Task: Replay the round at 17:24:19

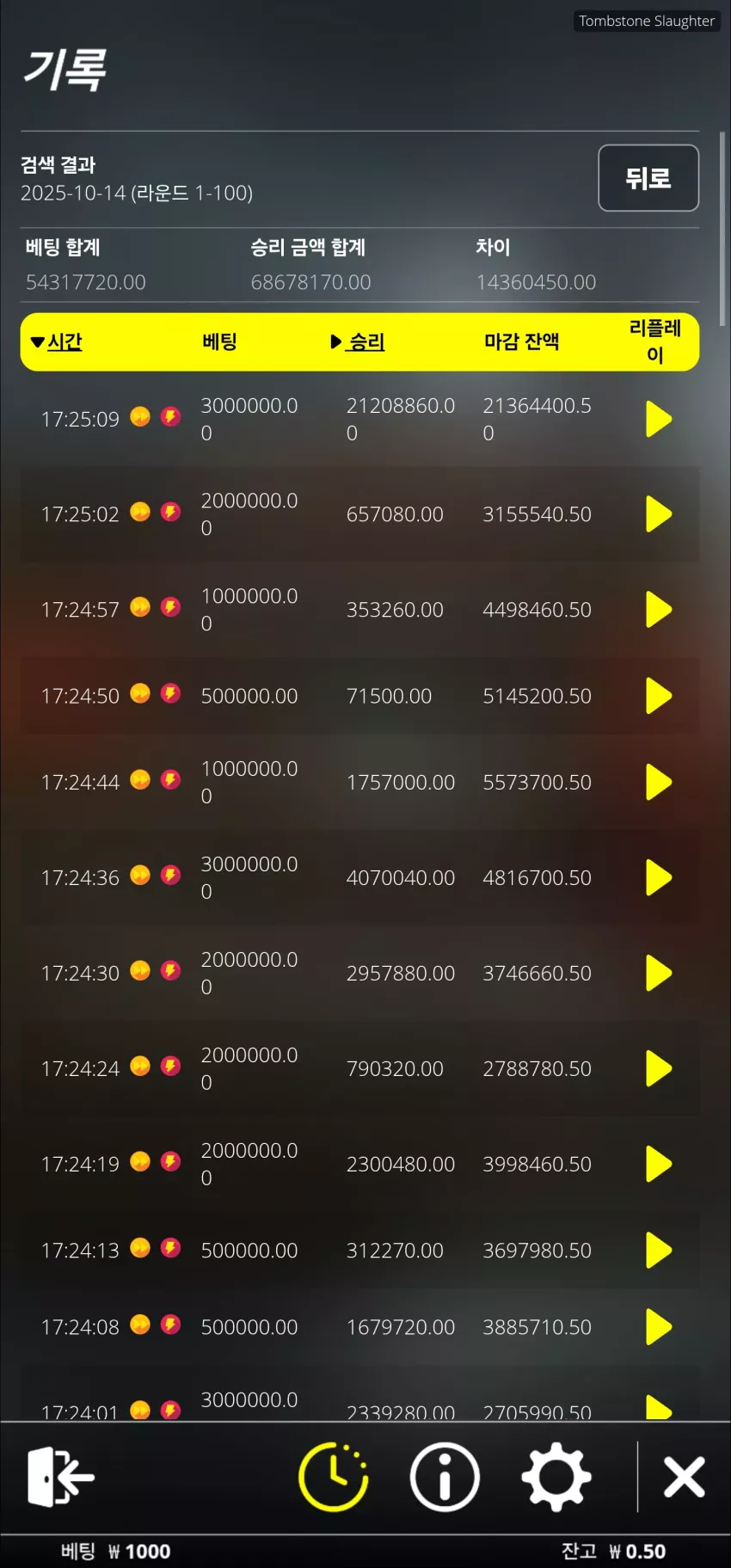Action: pyautogui.click(x=659, y=1165)
